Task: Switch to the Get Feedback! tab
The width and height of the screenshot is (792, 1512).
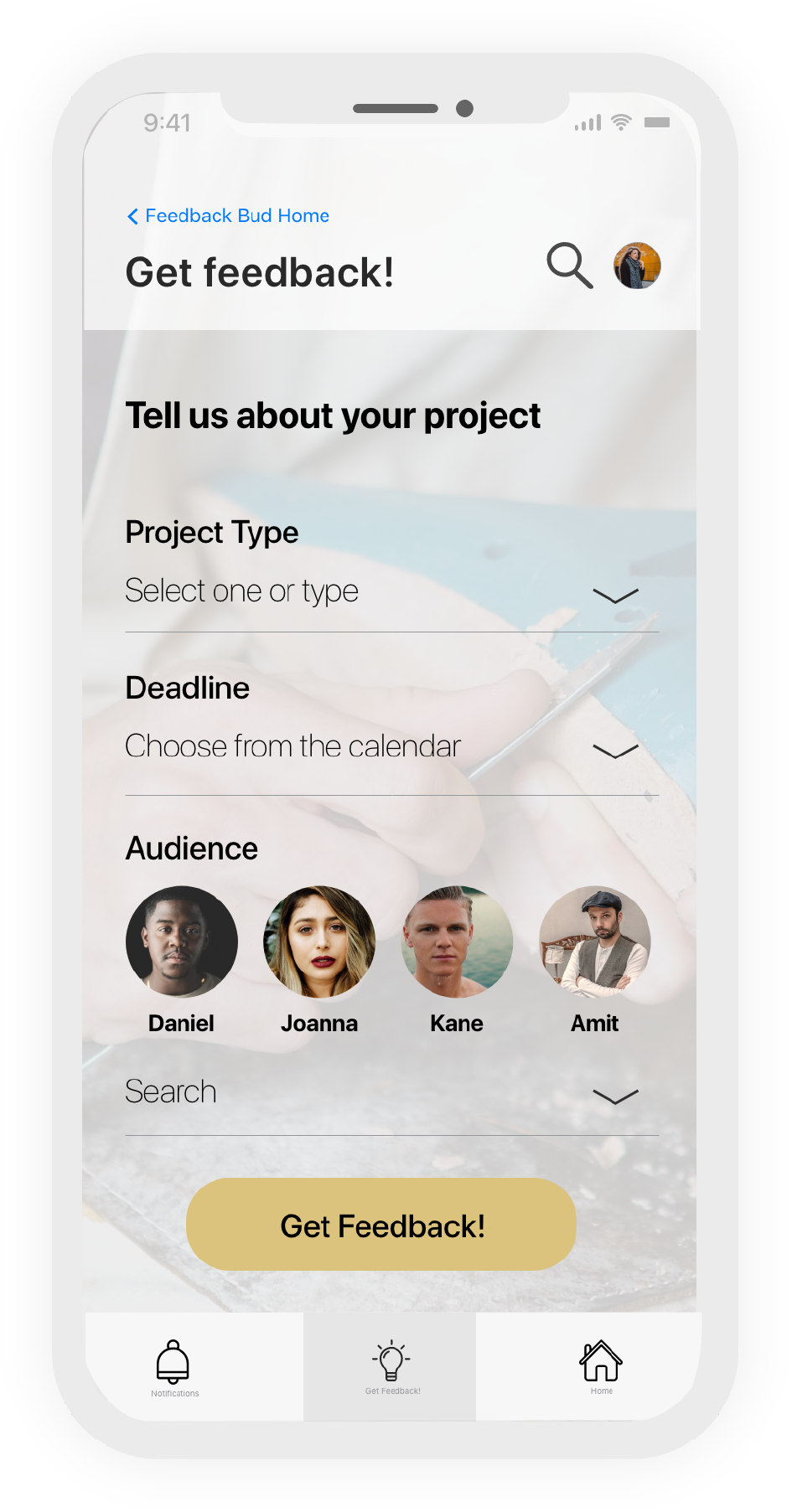Action: pos(391,1366)
